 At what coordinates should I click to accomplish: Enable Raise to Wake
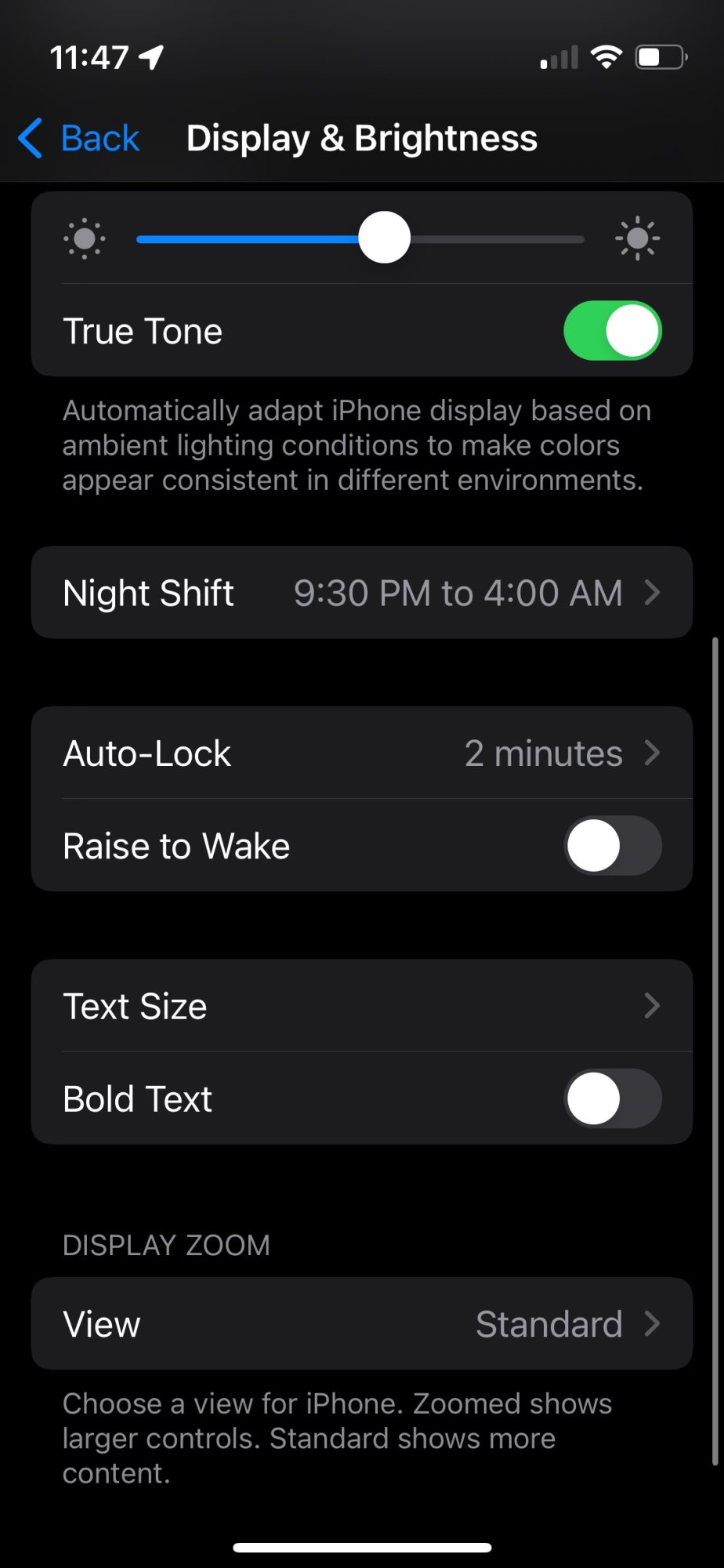[612, 846]
